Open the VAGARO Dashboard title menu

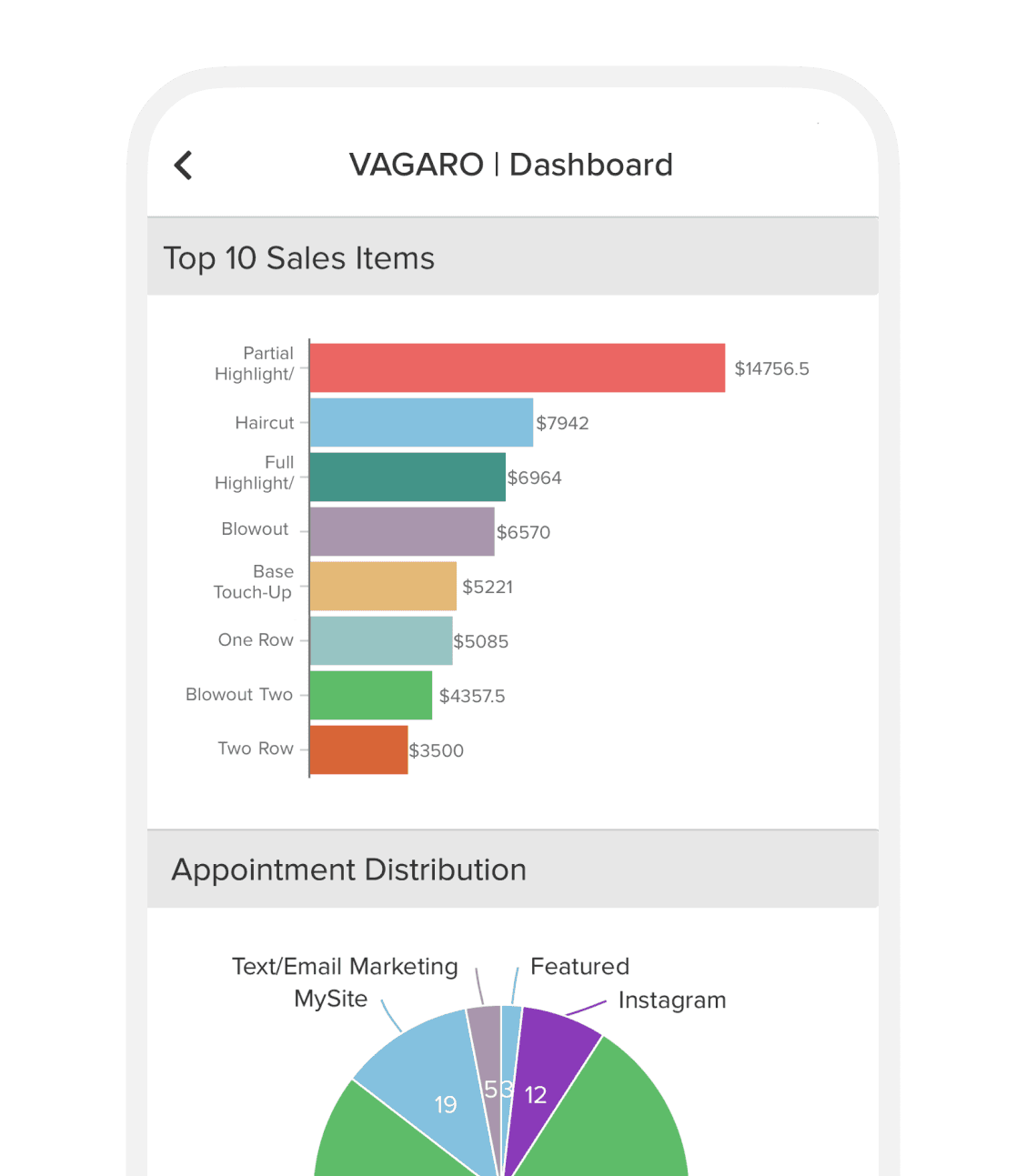pyautogui.click(x=510, y=165)
